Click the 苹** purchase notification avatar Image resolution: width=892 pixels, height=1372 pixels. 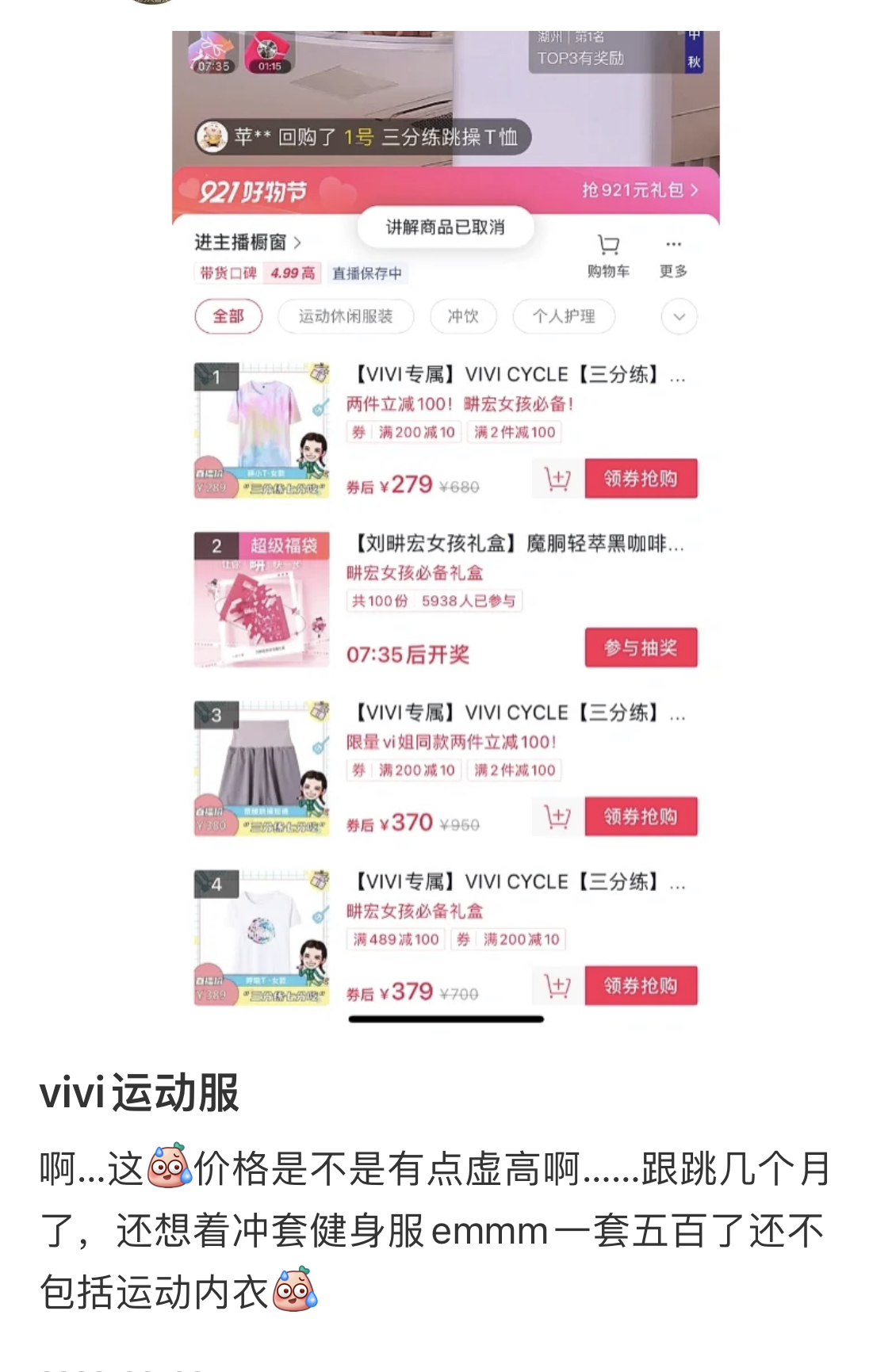tap(212, 138)
